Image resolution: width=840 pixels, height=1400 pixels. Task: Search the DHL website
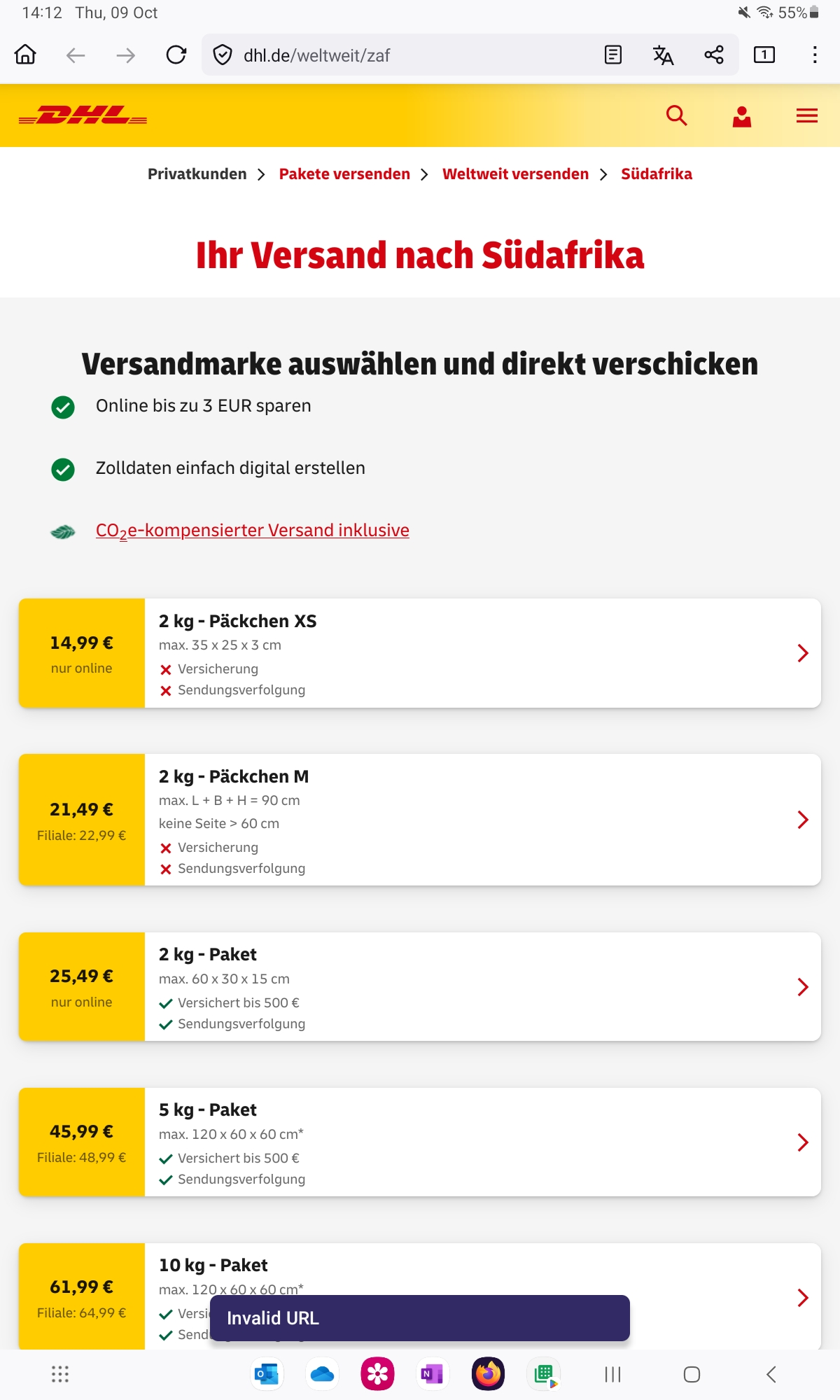click(x=676, y=115)
